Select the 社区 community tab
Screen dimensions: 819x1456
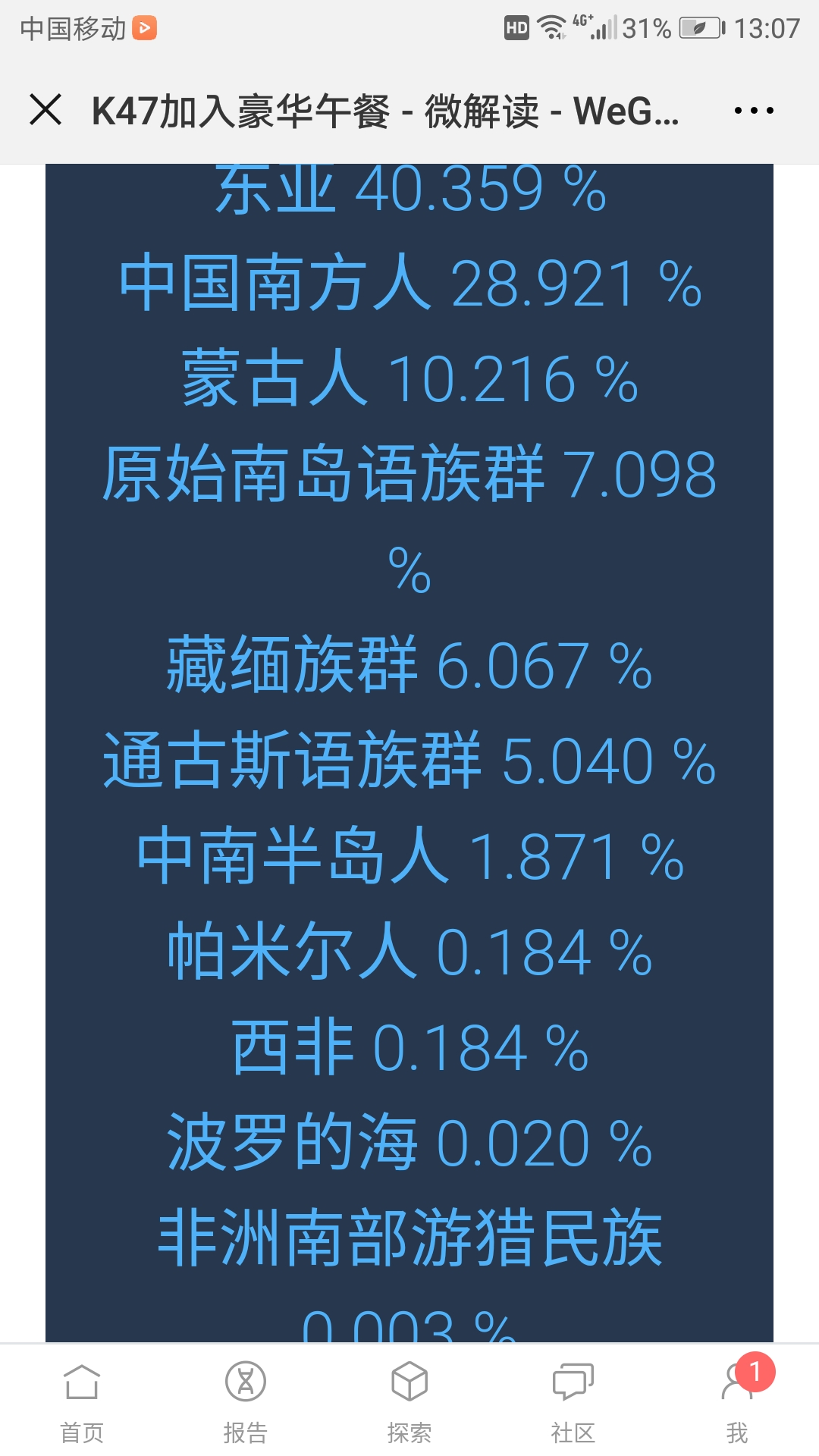573,1401
